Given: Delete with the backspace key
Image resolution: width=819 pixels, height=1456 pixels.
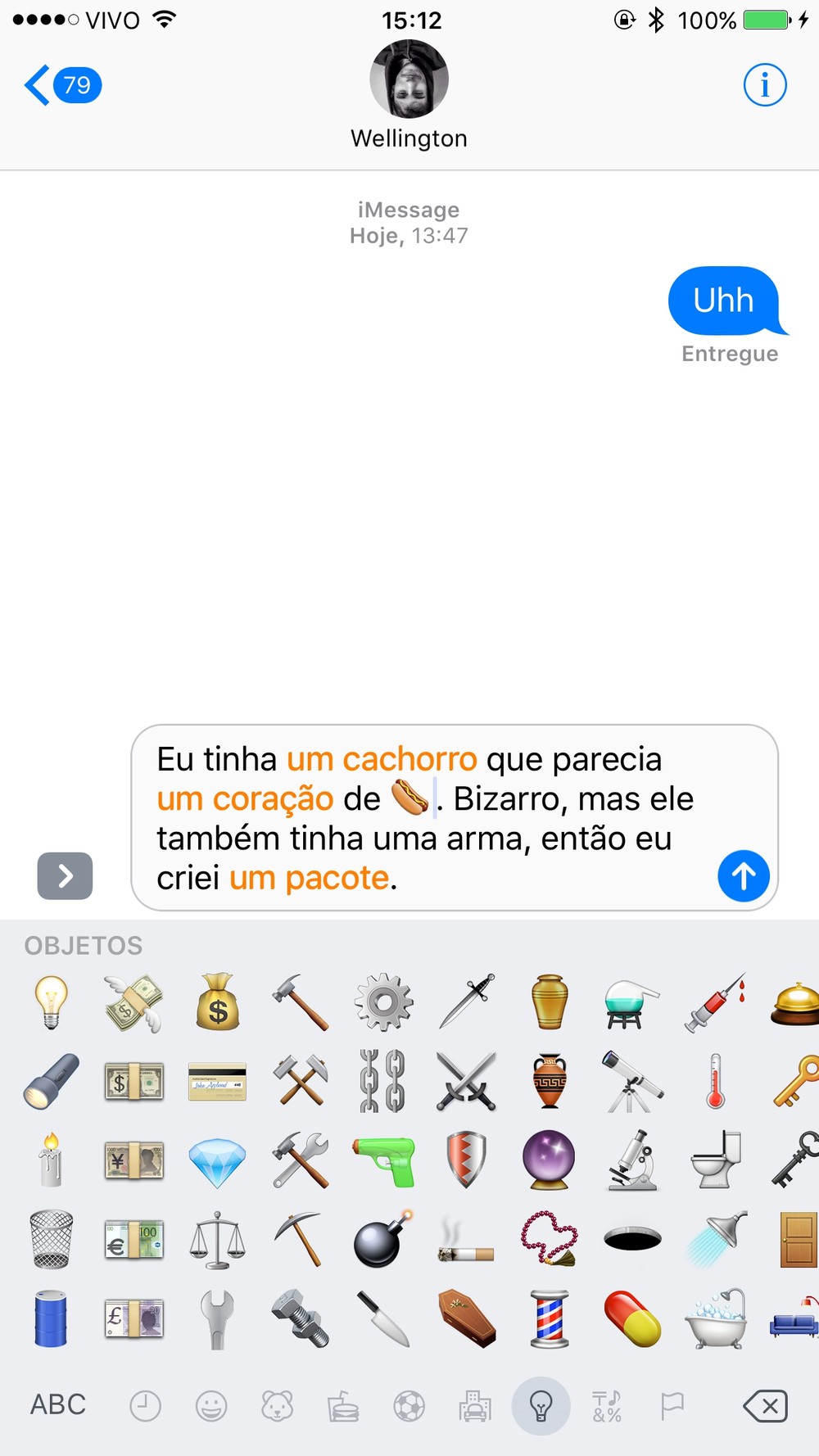Looking at the screenshot, I should pos(765,1406).
